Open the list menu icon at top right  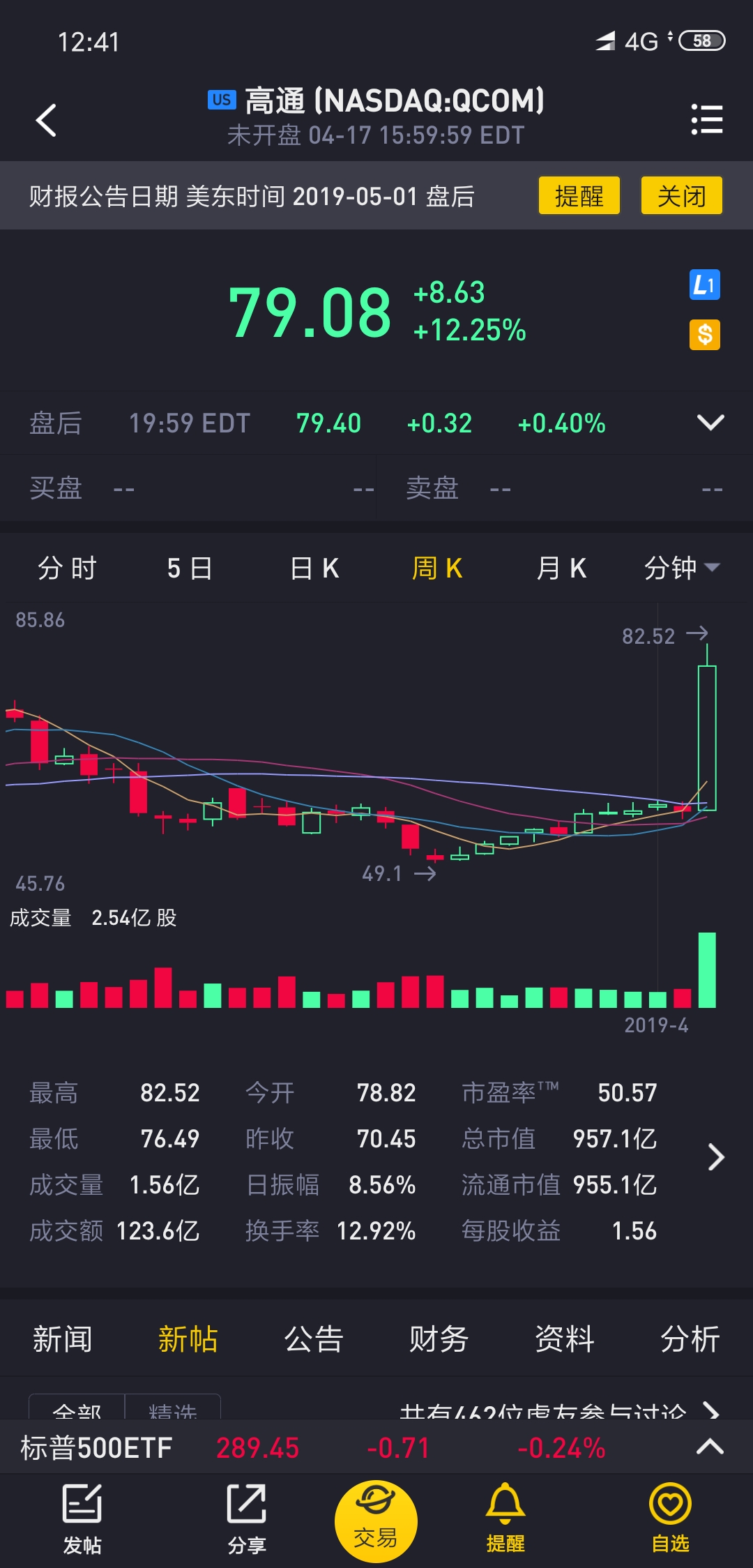[706, 119]
